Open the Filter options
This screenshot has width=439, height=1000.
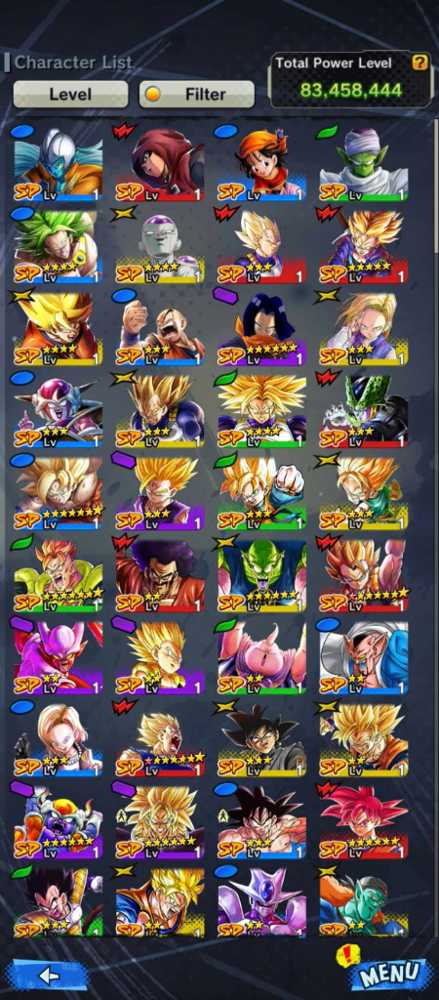point(197,94)
